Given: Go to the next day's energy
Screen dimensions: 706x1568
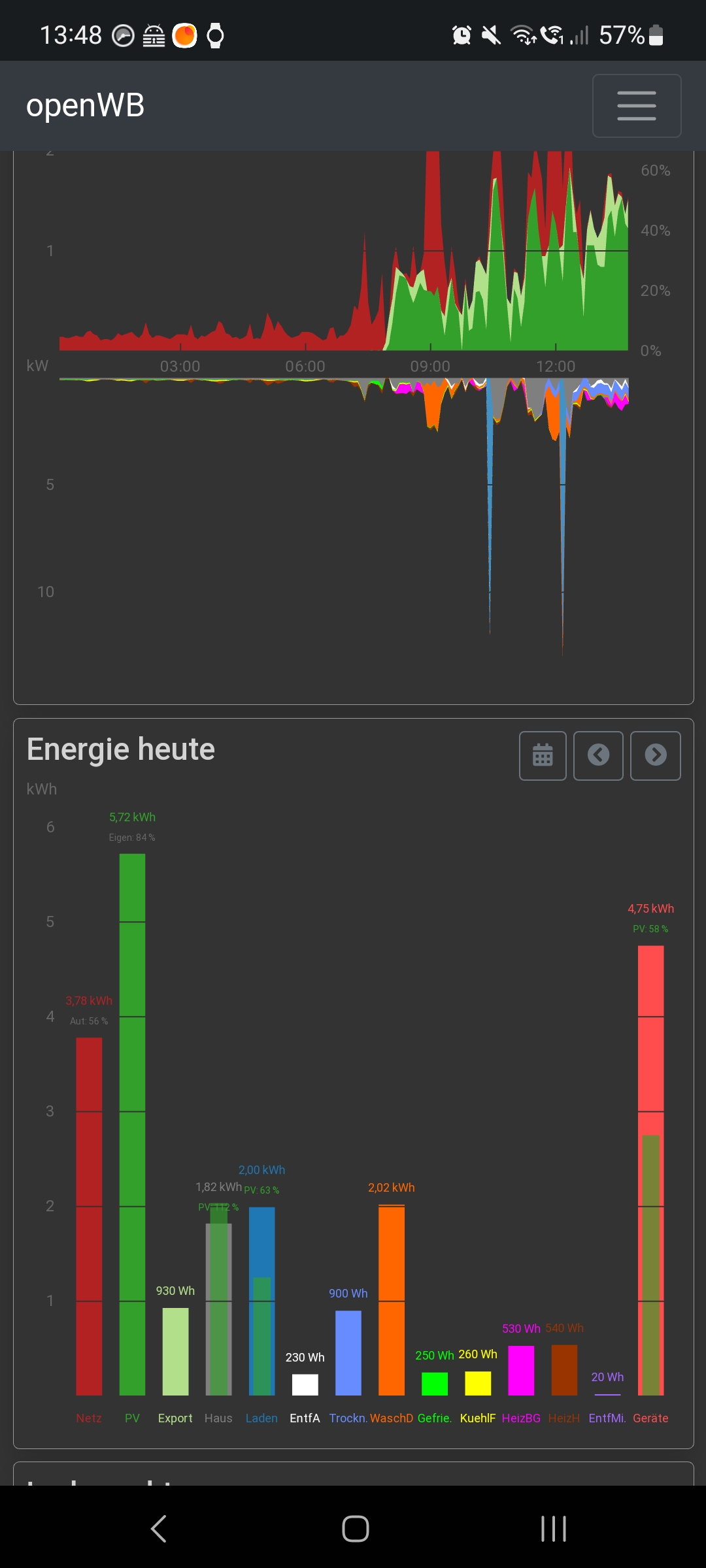Looking at the screenshot, I should point(655,755).
